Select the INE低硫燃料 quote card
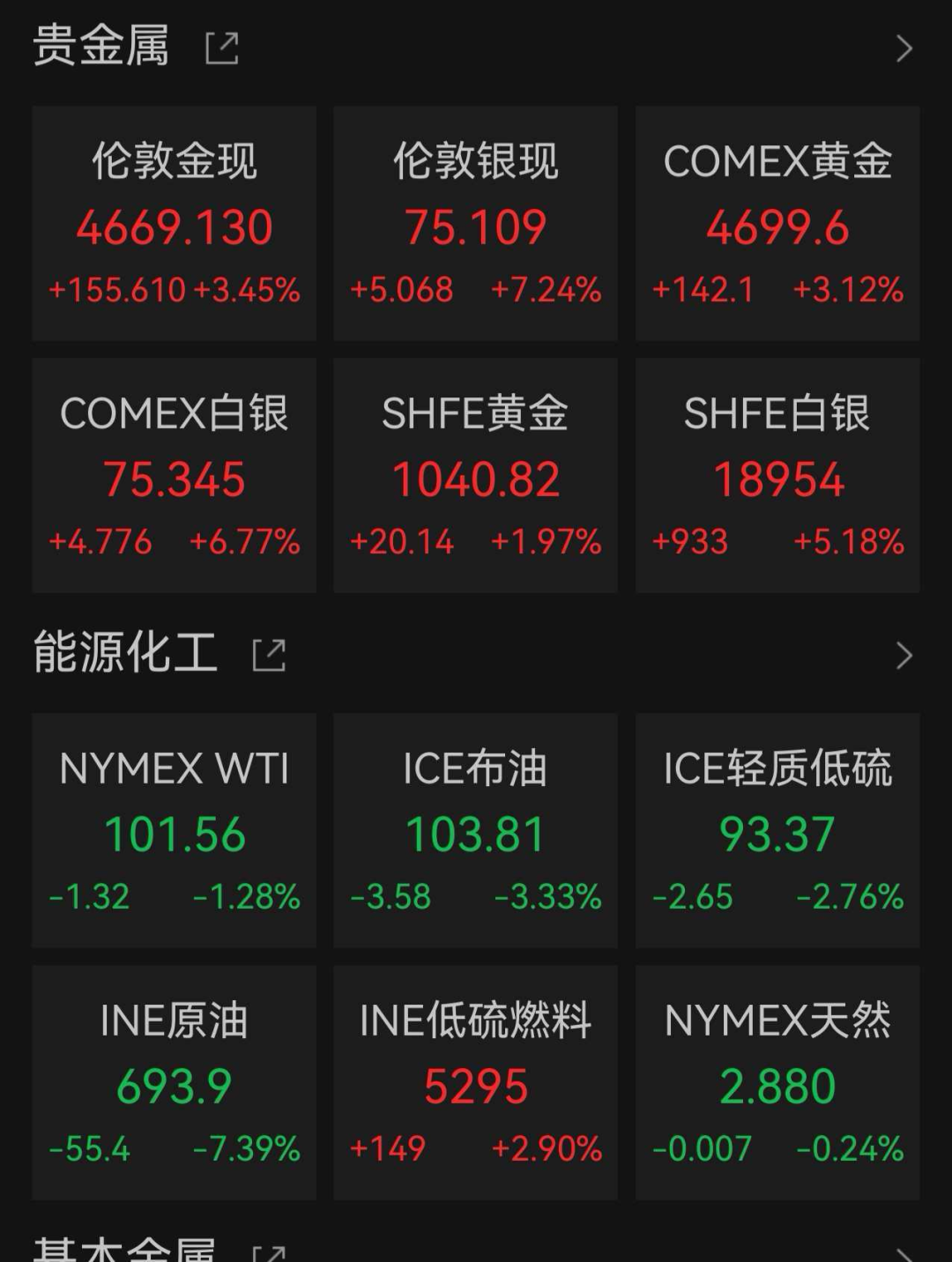 point(476,1083)
